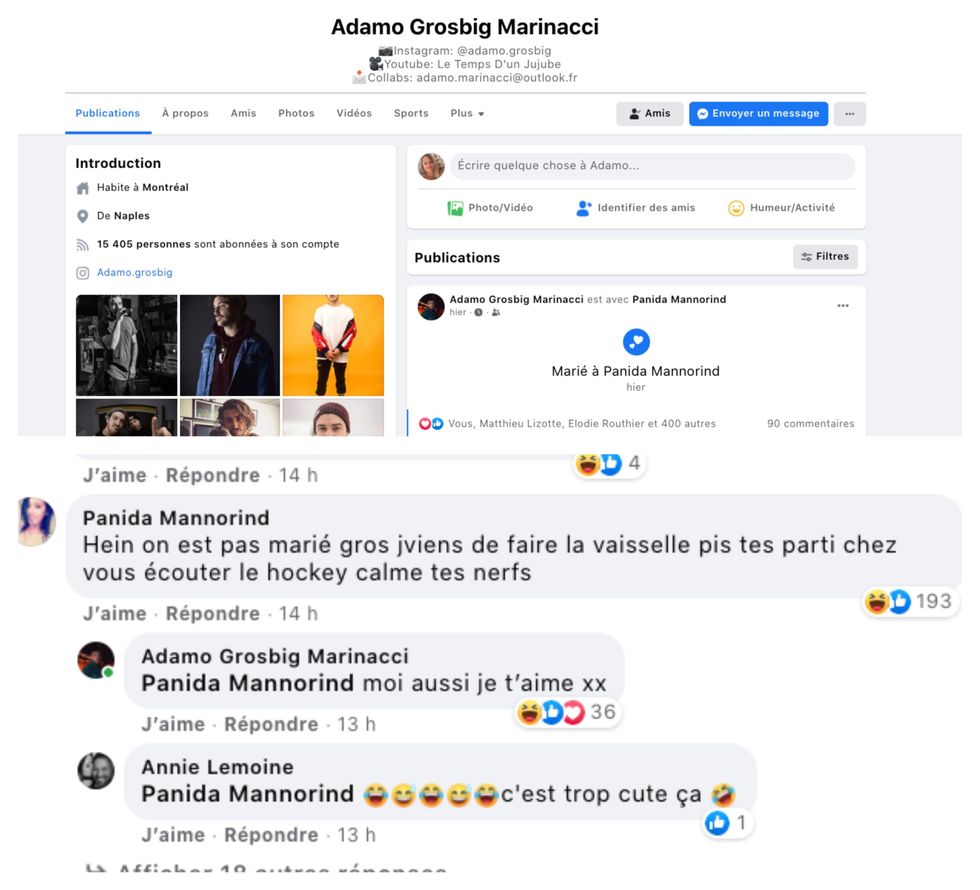Select the Sports tab
The image size is (980, 890).
coord(411,114)
